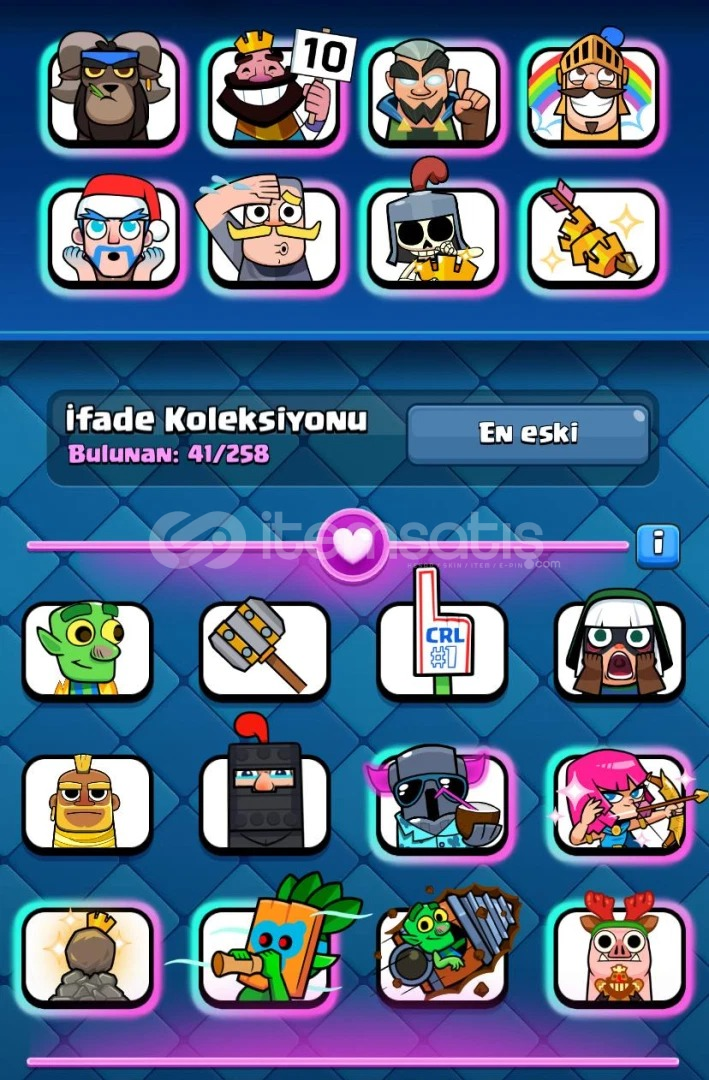Viewport: 709px width, 1080px height.
Task: Pick the Santa hat ice wizard emote
Action: (x=113, y=236)
